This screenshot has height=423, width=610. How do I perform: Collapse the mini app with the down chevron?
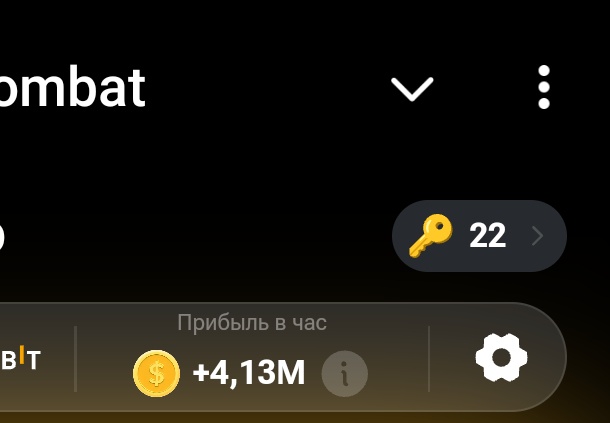(x=412, y=89)
